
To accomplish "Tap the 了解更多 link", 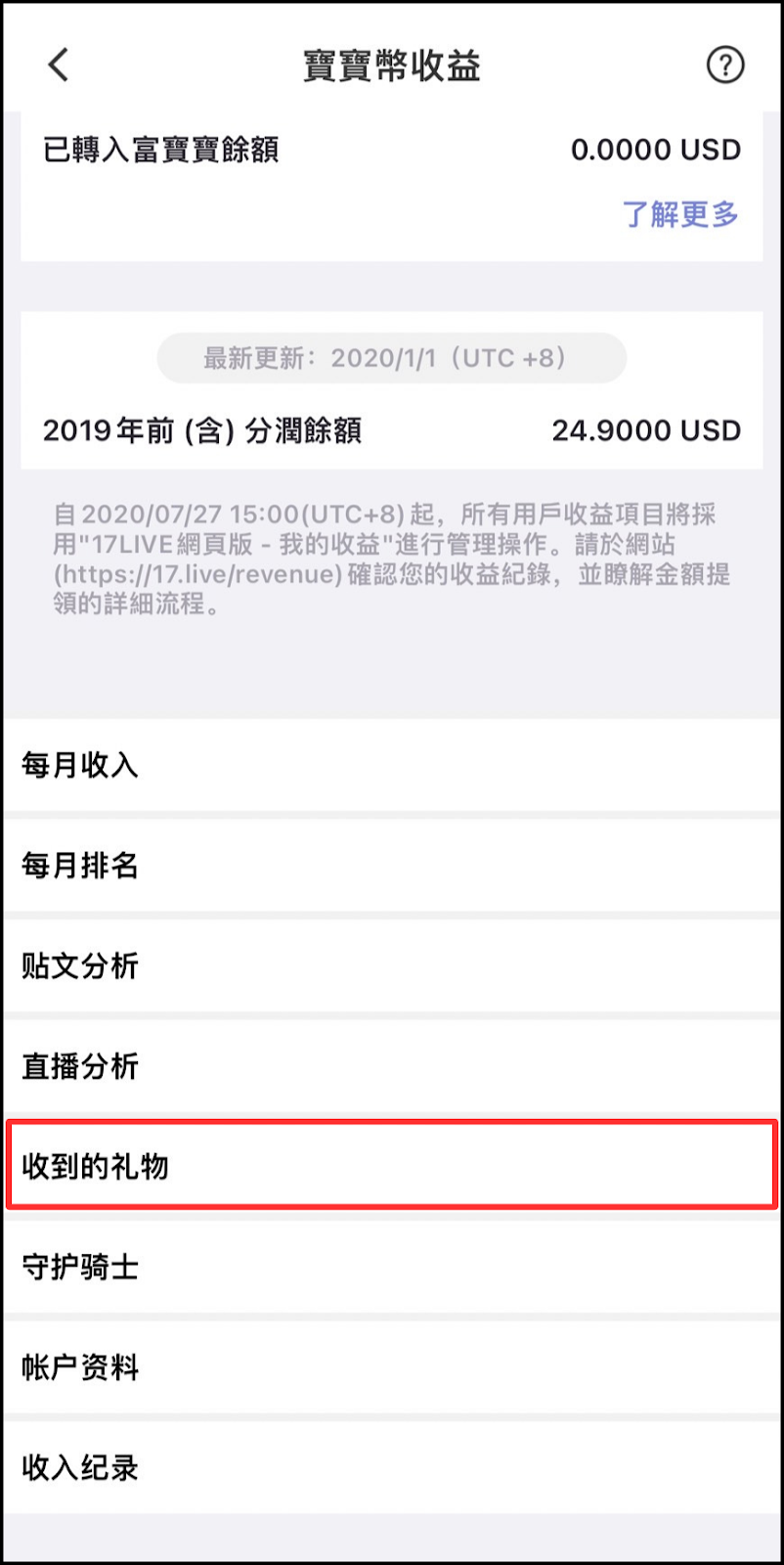I will coord(680,214).
